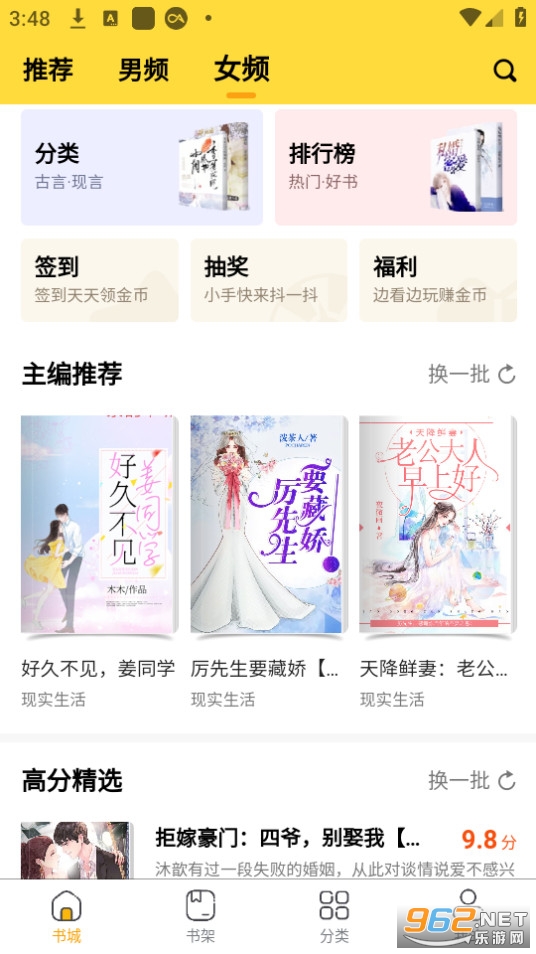This screenshot has height=954, width=536.
Task: Open the 分类 古言·现言 card
Action: click(x=142, y=167)
